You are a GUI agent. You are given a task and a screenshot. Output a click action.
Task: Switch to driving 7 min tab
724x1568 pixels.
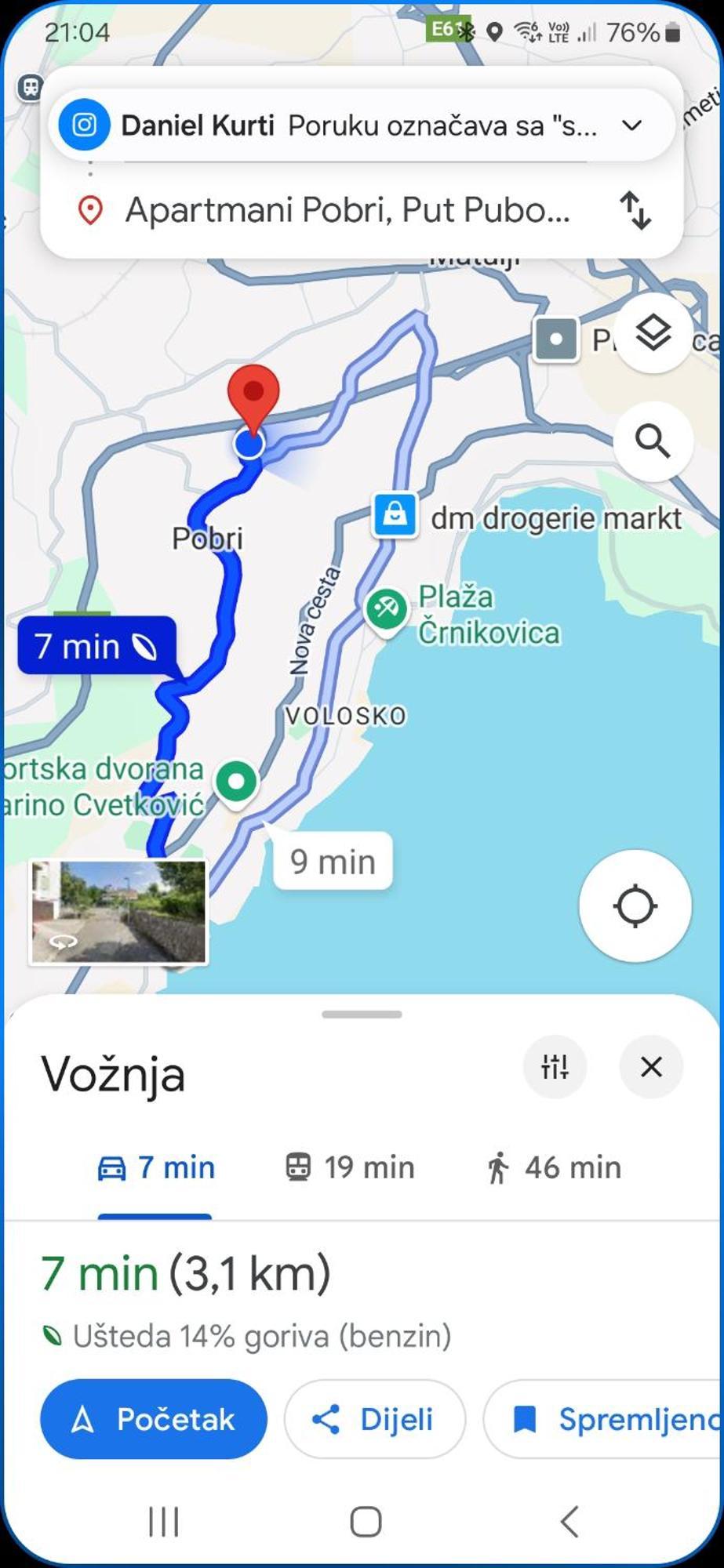click(x=155, y=1168)
